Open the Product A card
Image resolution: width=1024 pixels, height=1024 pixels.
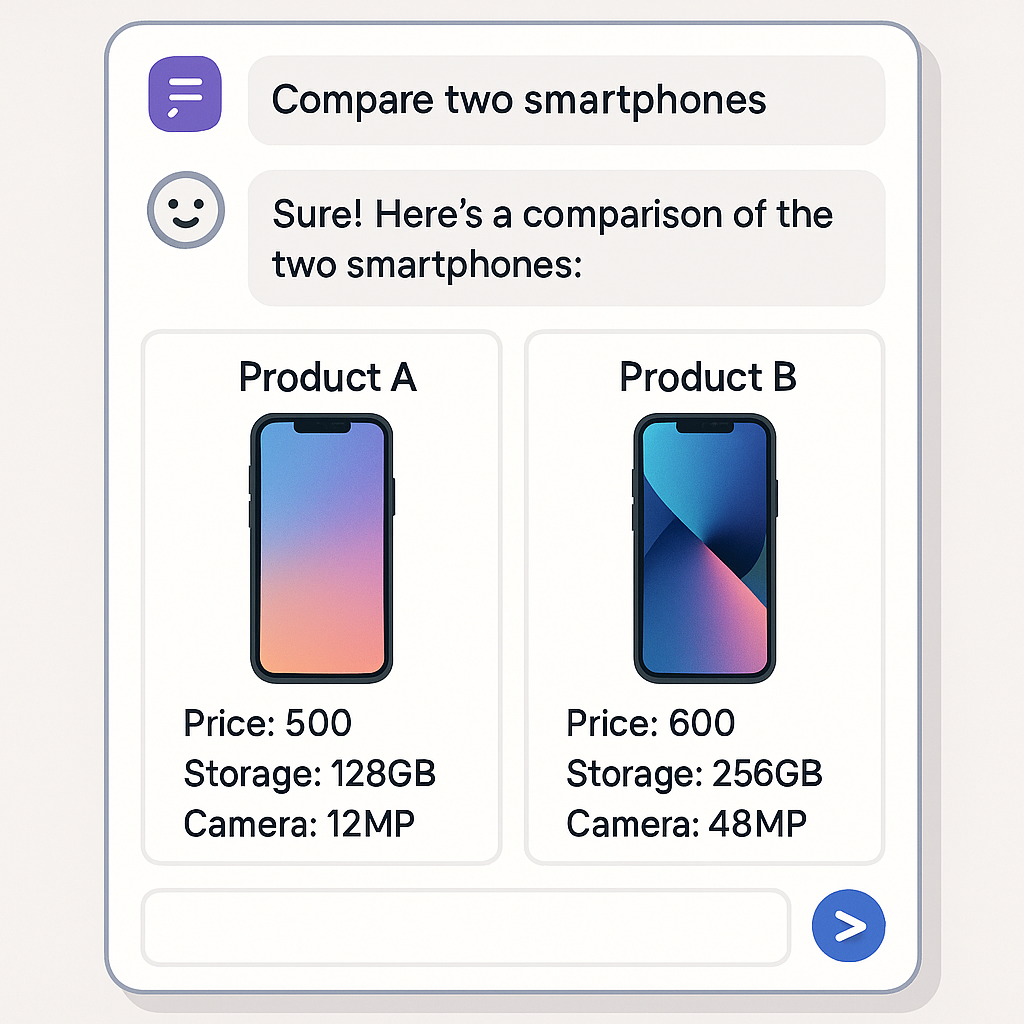321,597
